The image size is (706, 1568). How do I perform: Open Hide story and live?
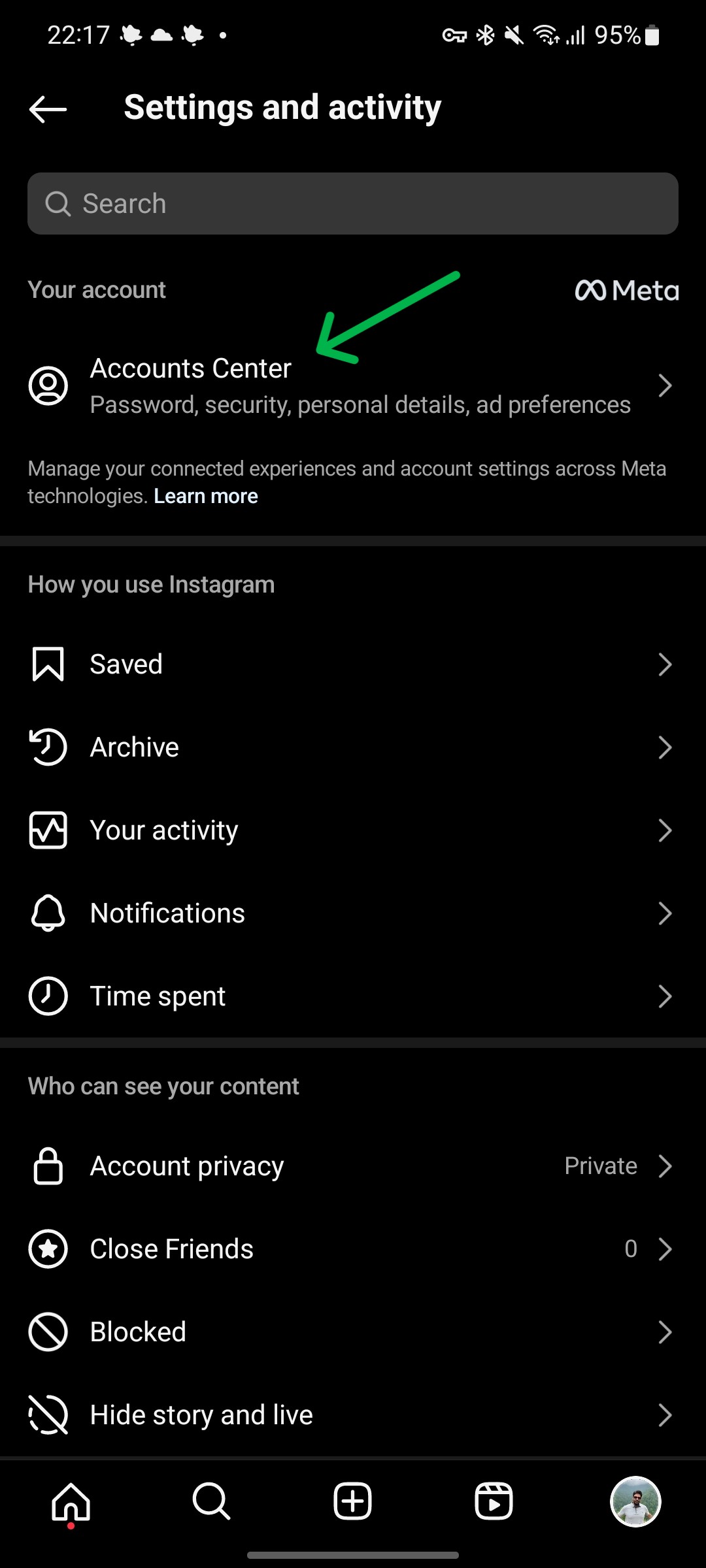click(353, 1415)
